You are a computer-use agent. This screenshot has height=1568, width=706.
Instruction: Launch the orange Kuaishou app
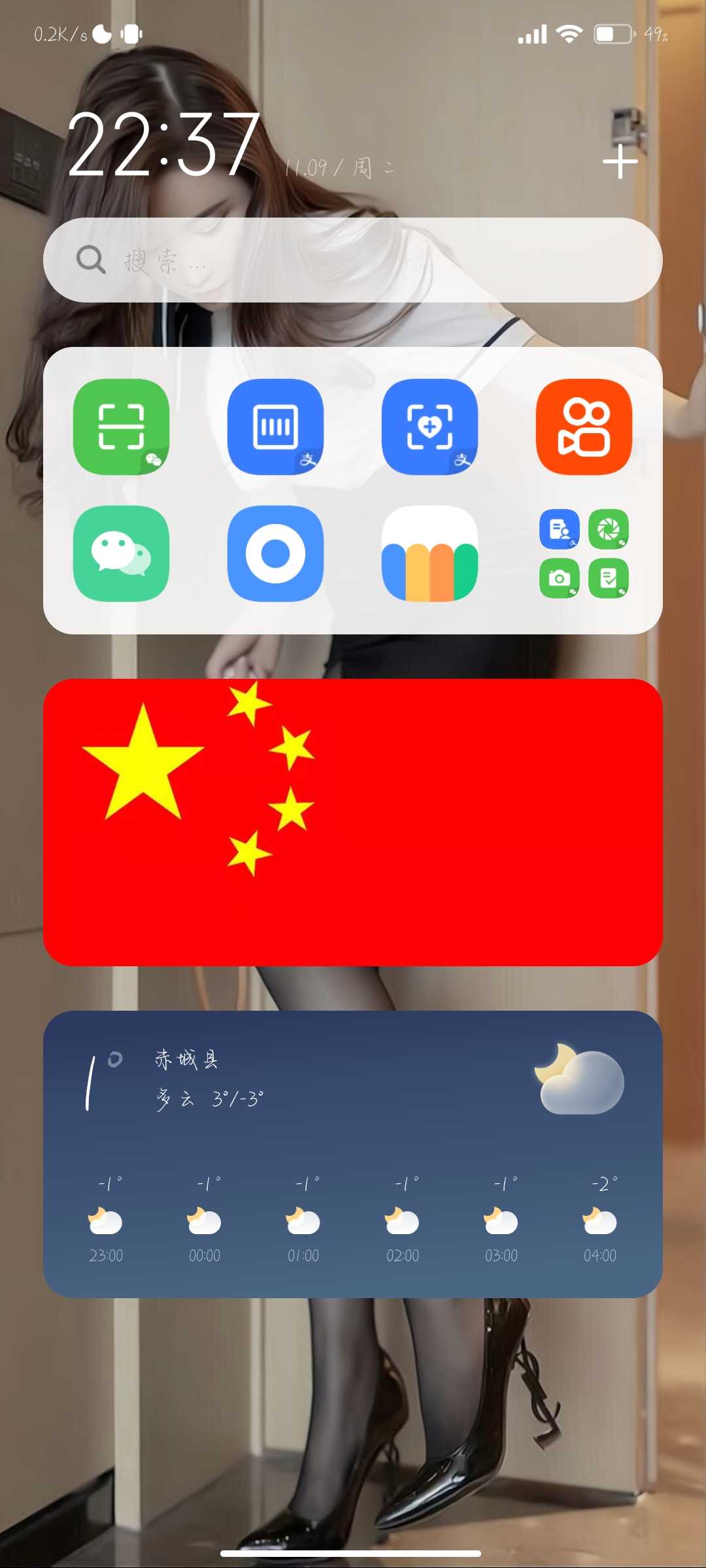pyautogui.click(x=584, y=427)
